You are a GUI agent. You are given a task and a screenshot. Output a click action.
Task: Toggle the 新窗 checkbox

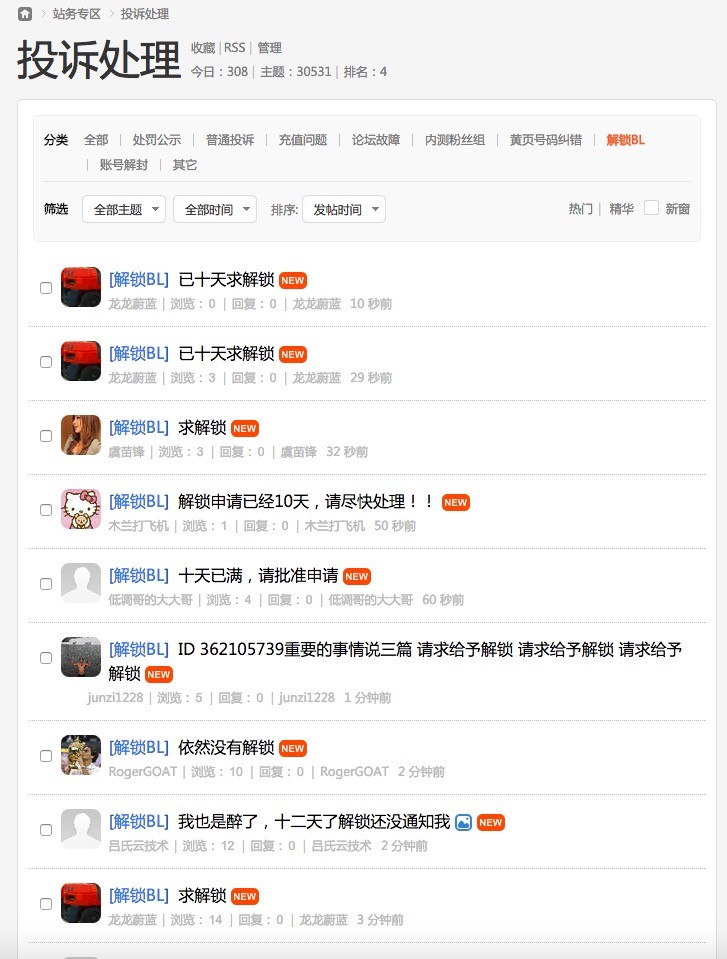pyautogui.click(x=651, y=208)
